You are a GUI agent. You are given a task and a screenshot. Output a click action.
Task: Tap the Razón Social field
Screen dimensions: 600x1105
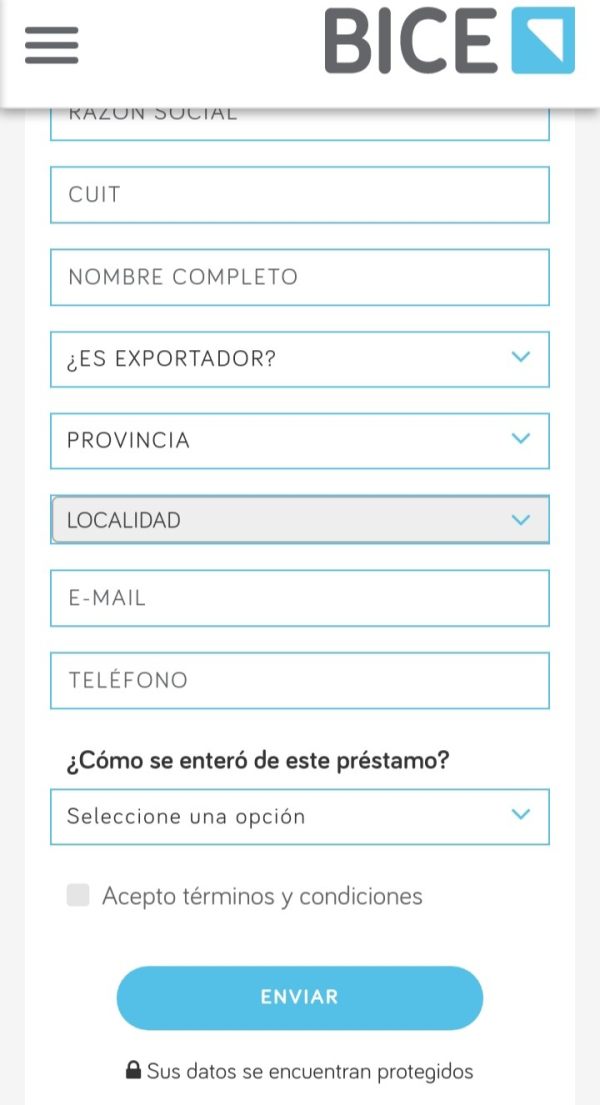click(300, 124)
